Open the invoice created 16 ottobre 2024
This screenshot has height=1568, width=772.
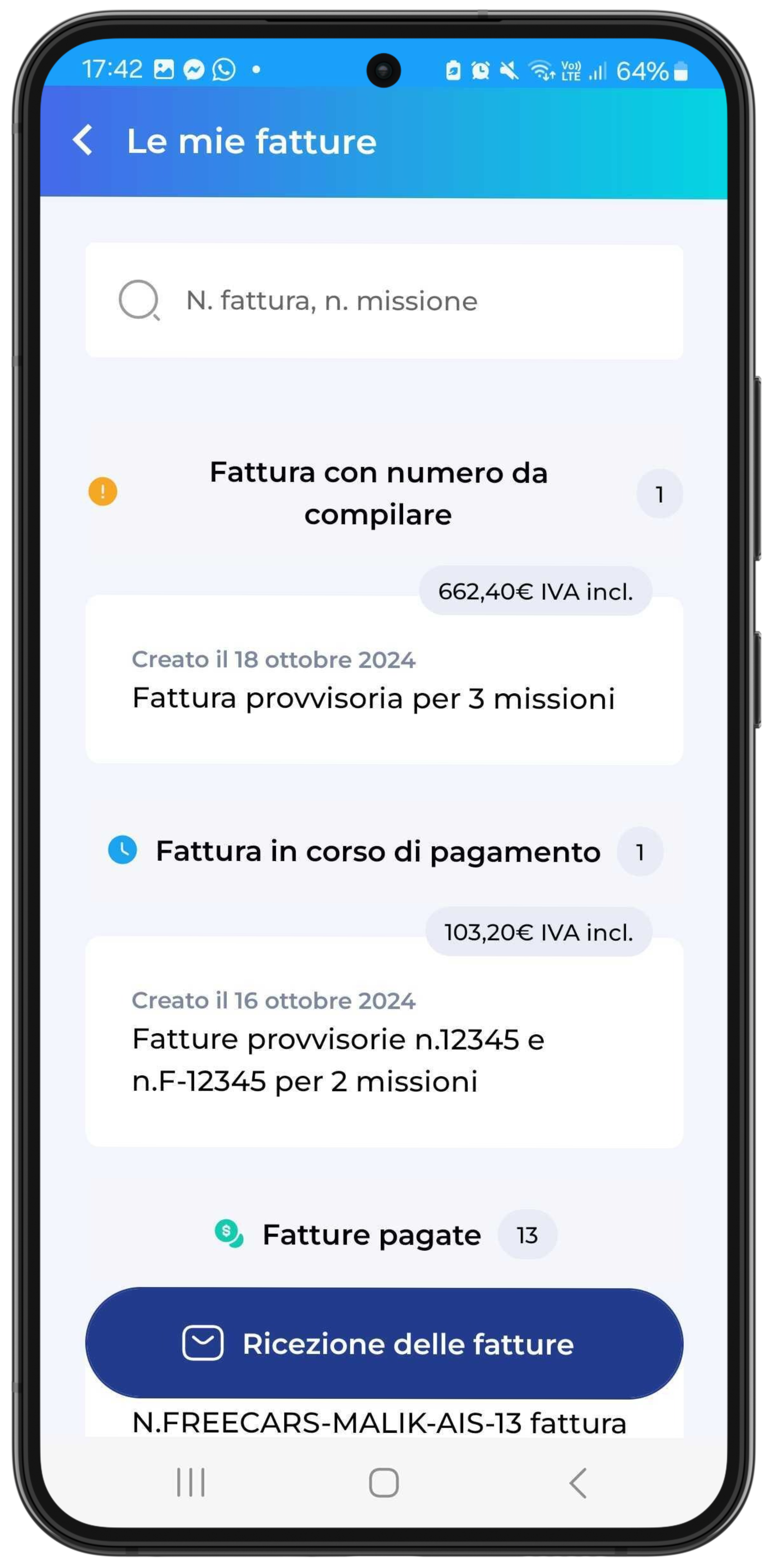point(384,1042)
